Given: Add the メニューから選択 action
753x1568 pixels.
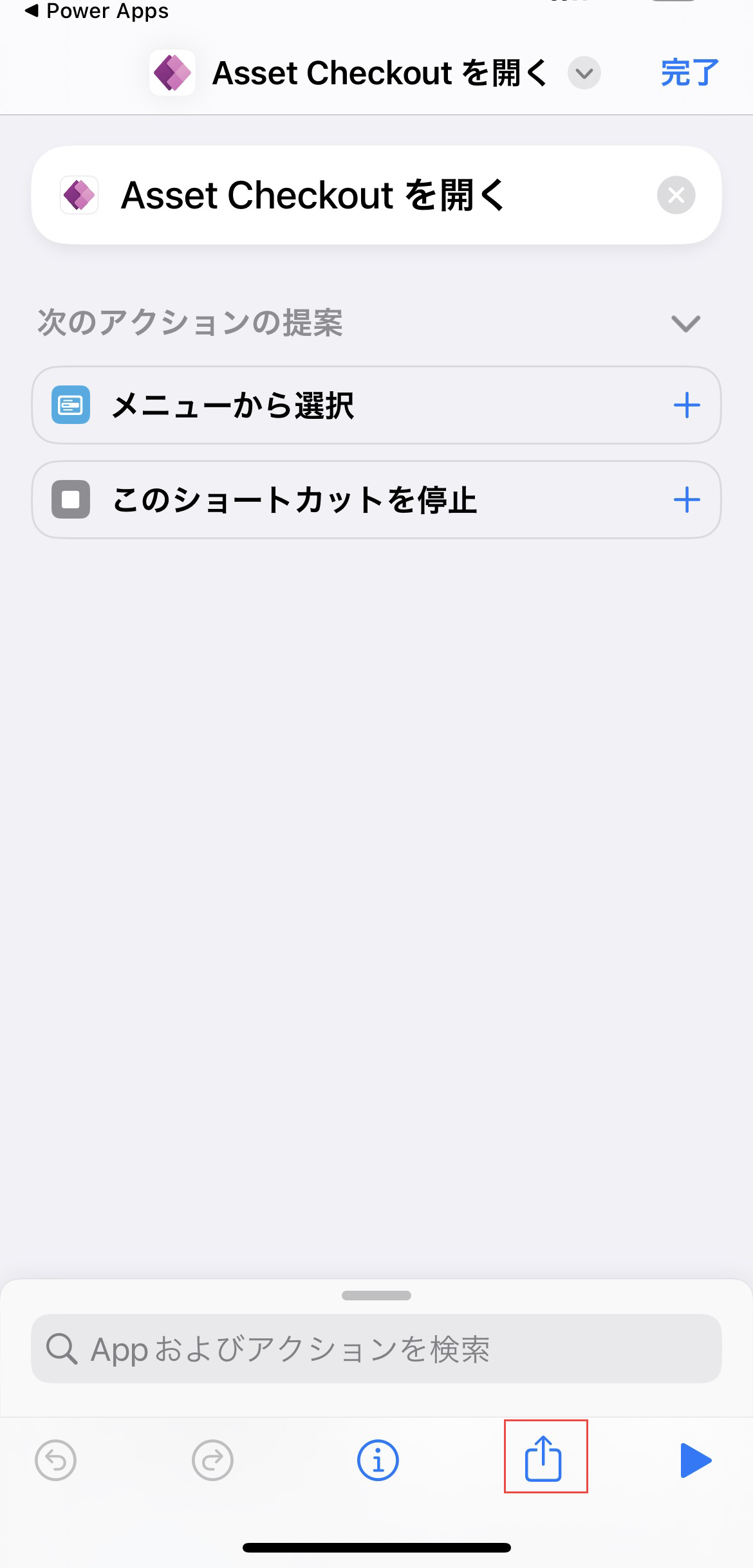Looking at the screenshot, I should point(686,405).
